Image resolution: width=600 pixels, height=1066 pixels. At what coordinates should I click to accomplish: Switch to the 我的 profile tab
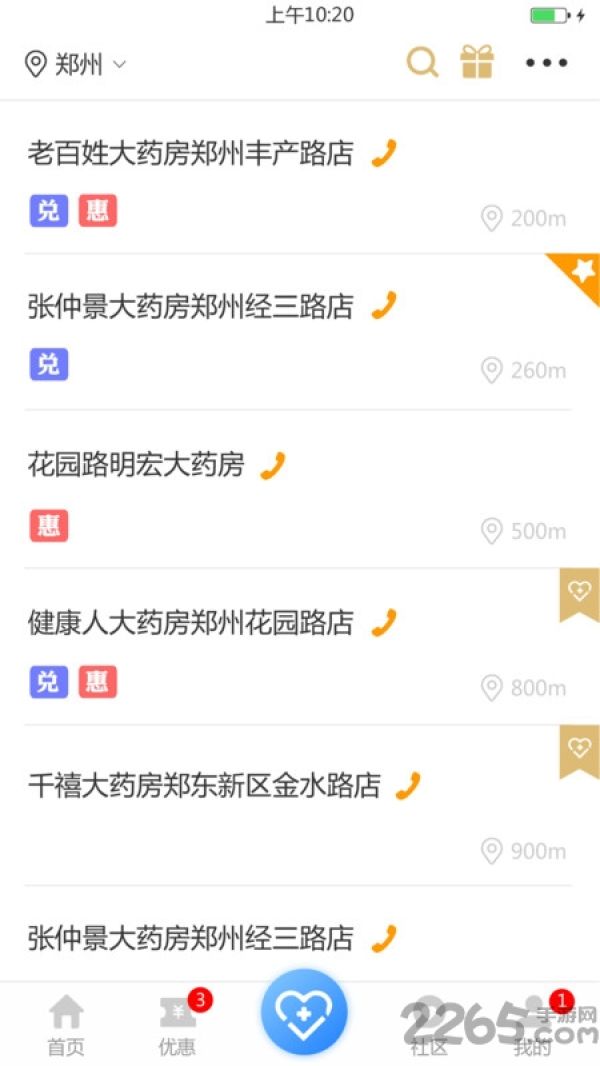(533, 1025)
